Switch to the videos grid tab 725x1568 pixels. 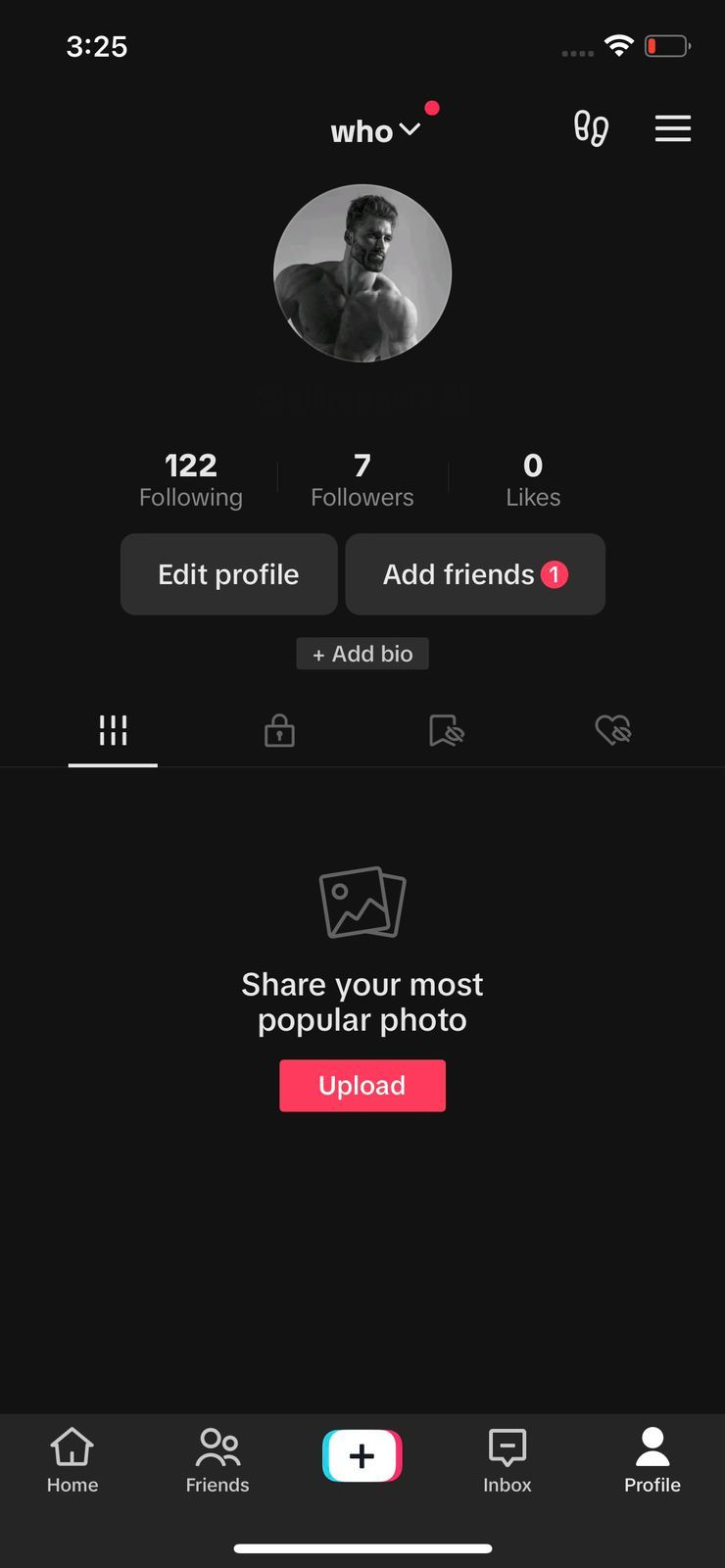click(x=113, y=730)
